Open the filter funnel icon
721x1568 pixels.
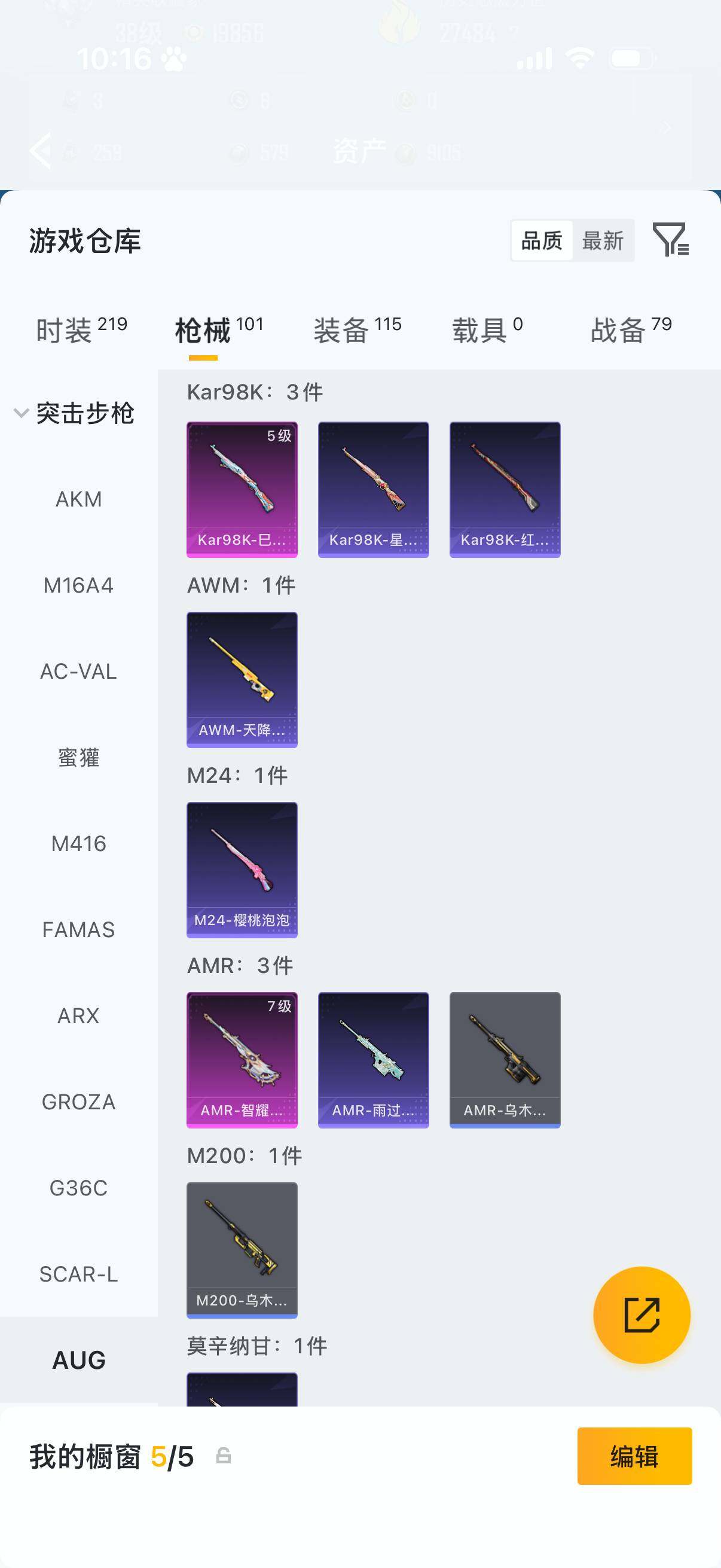click(671, 239)
